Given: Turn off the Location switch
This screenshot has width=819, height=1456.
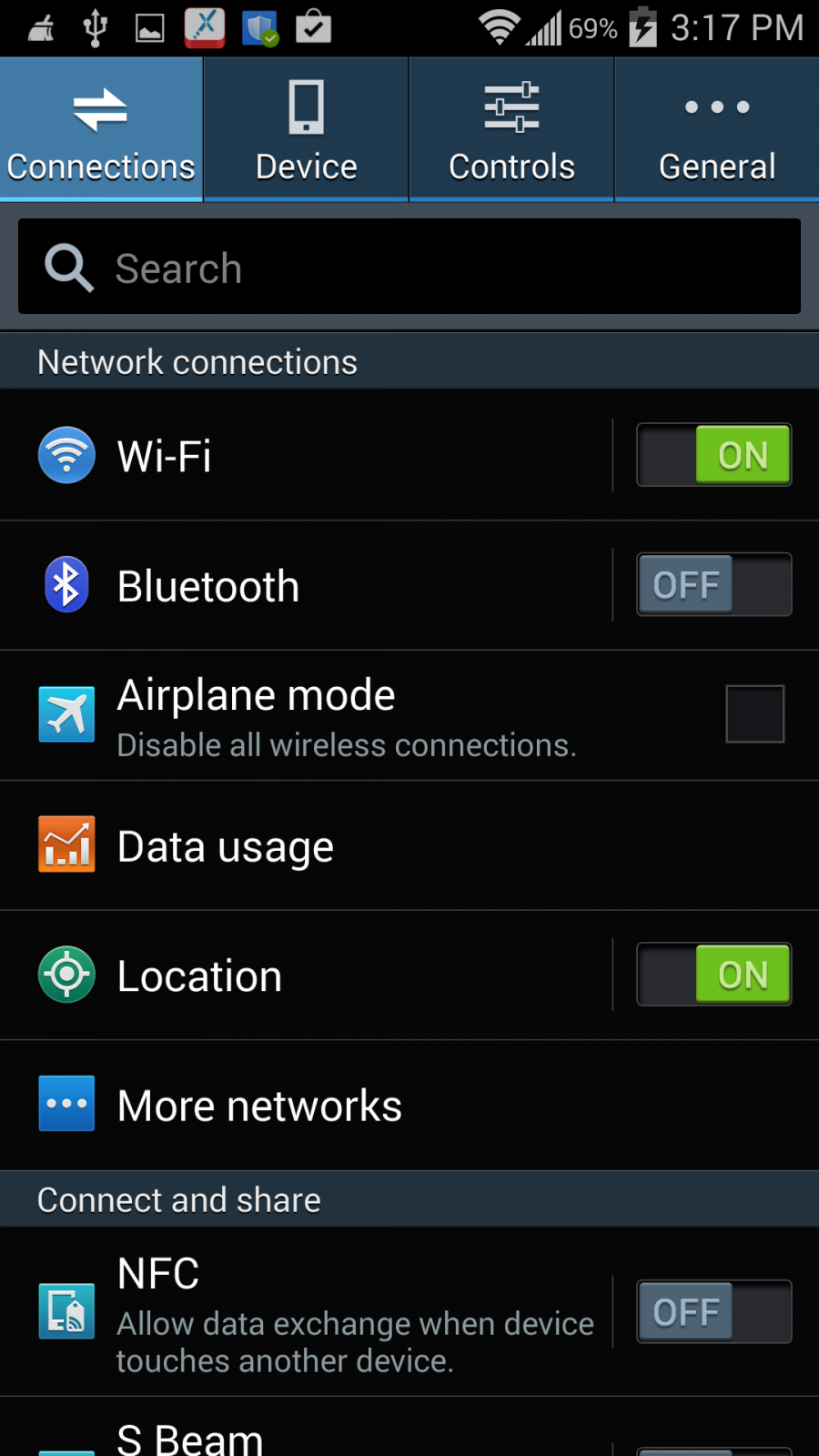Looking at the screenshot, I should coord(713,975).
